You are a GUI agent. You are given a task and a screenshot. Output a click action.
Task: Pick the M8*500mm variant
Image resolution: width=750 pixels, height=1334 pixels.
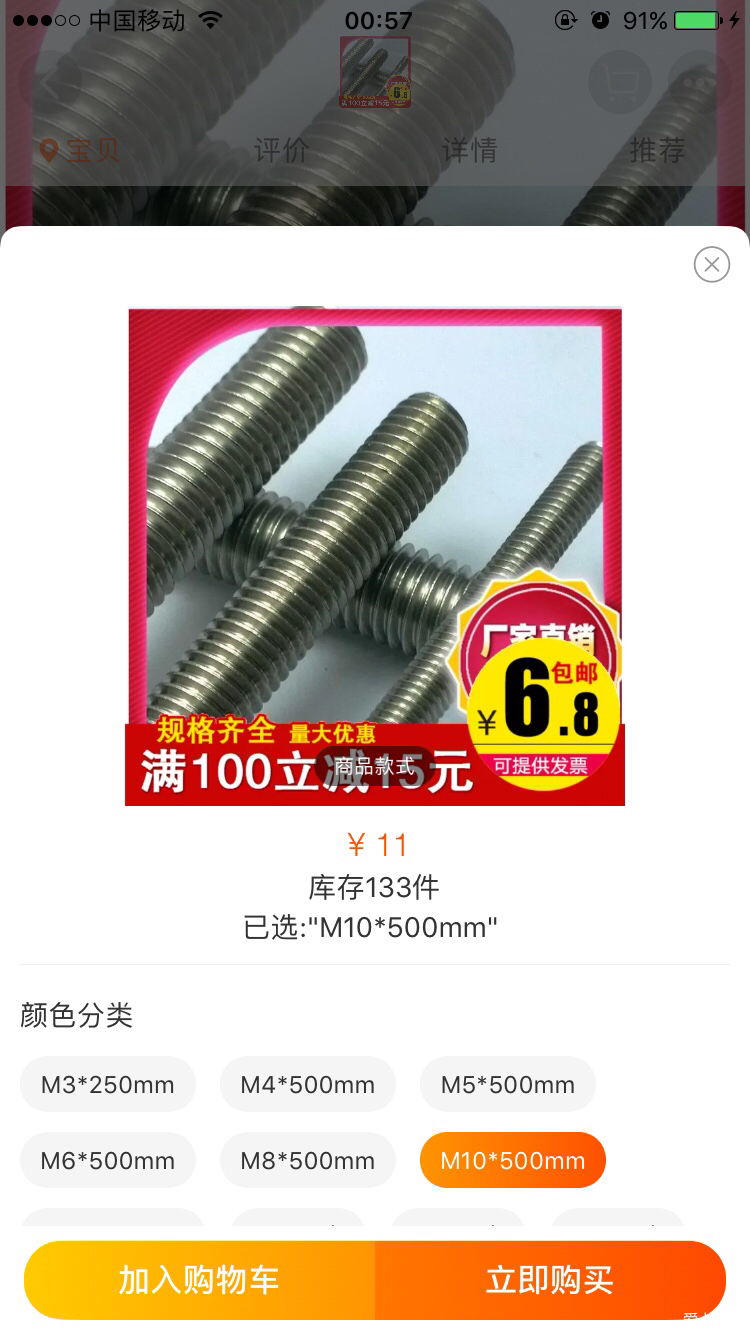click(x=308, y=1160)
